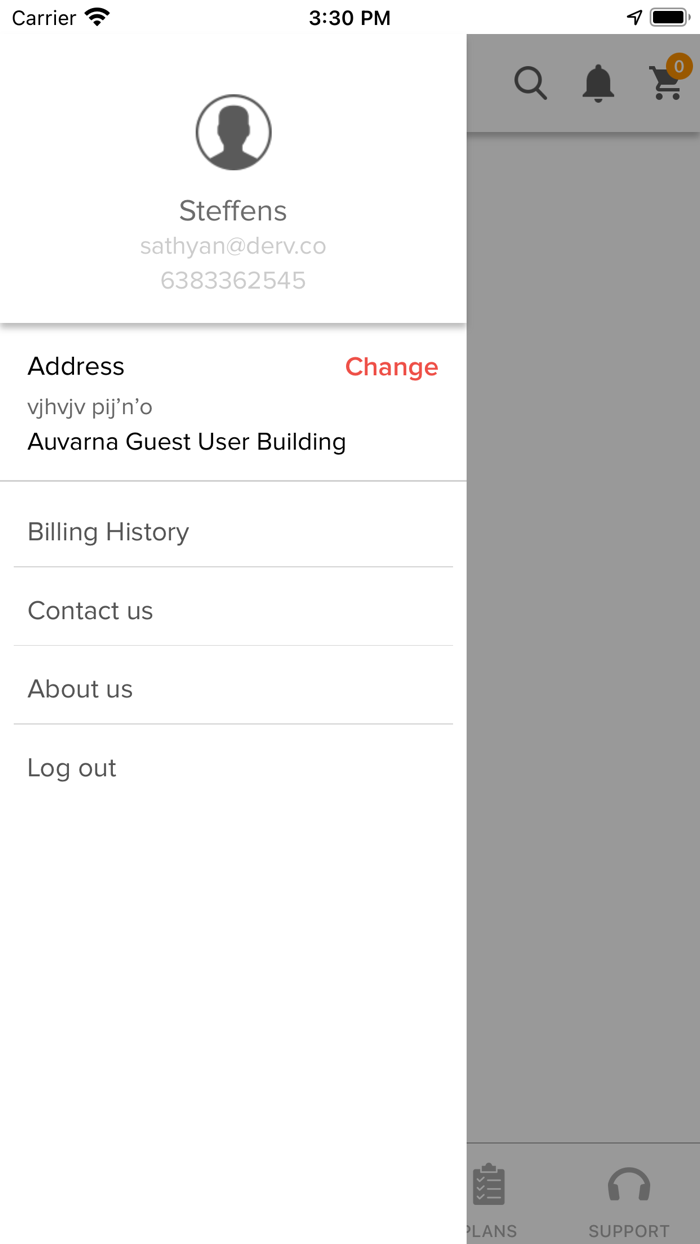Open Billing History
This screenshot has width=700, height=1244.
[x=108, y=532]
